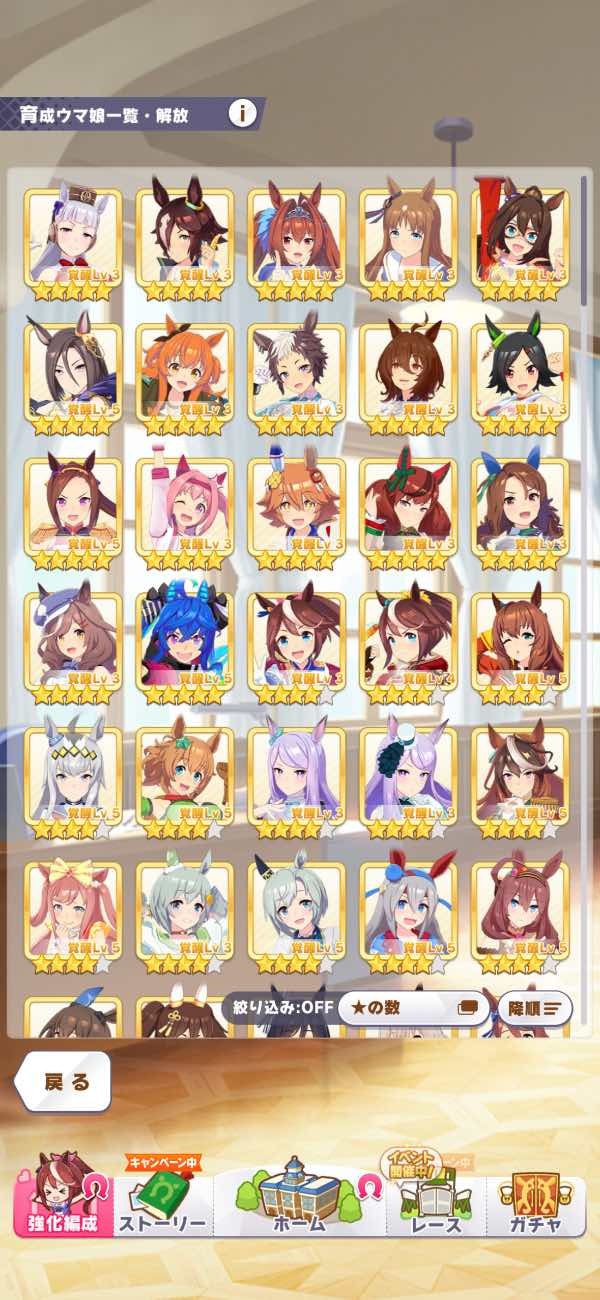The width and height of the screenshot is (600, 1300).
Task: Select the white-haired girl with hat card
Action: (72, 241)
